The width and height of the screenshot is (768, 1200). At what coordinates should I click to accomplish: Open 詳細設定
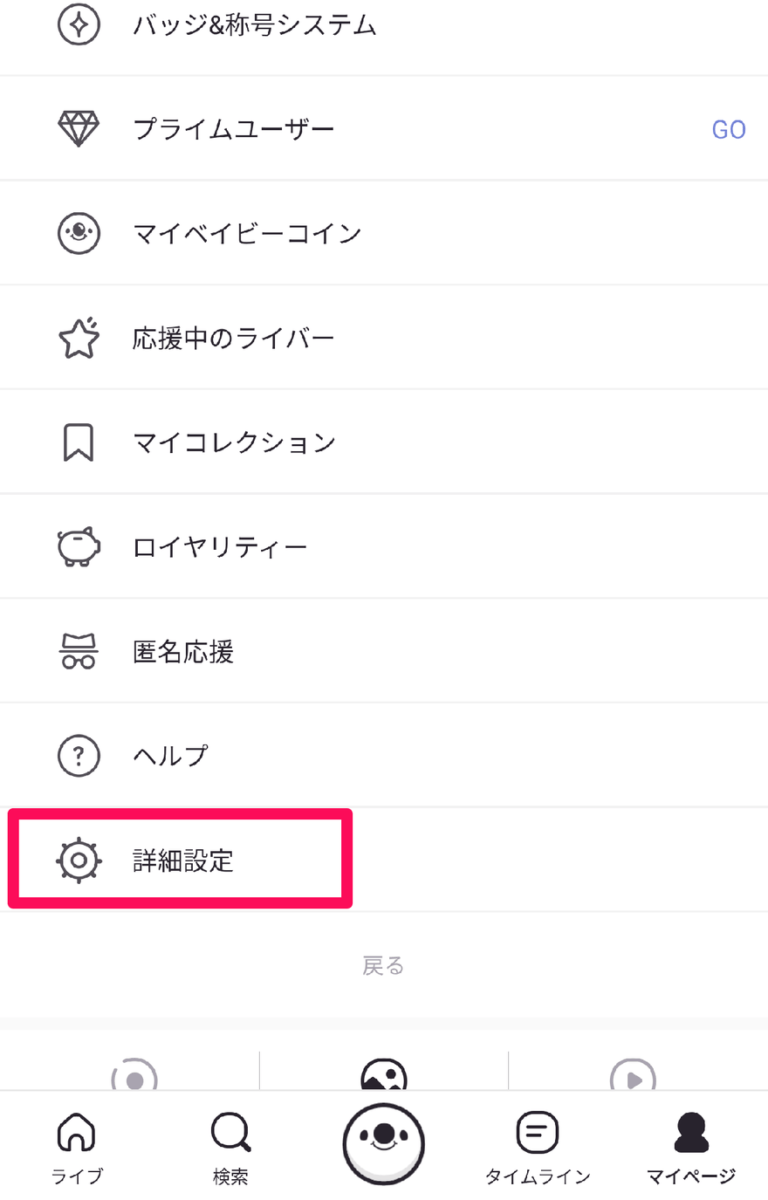click(384, 860)
